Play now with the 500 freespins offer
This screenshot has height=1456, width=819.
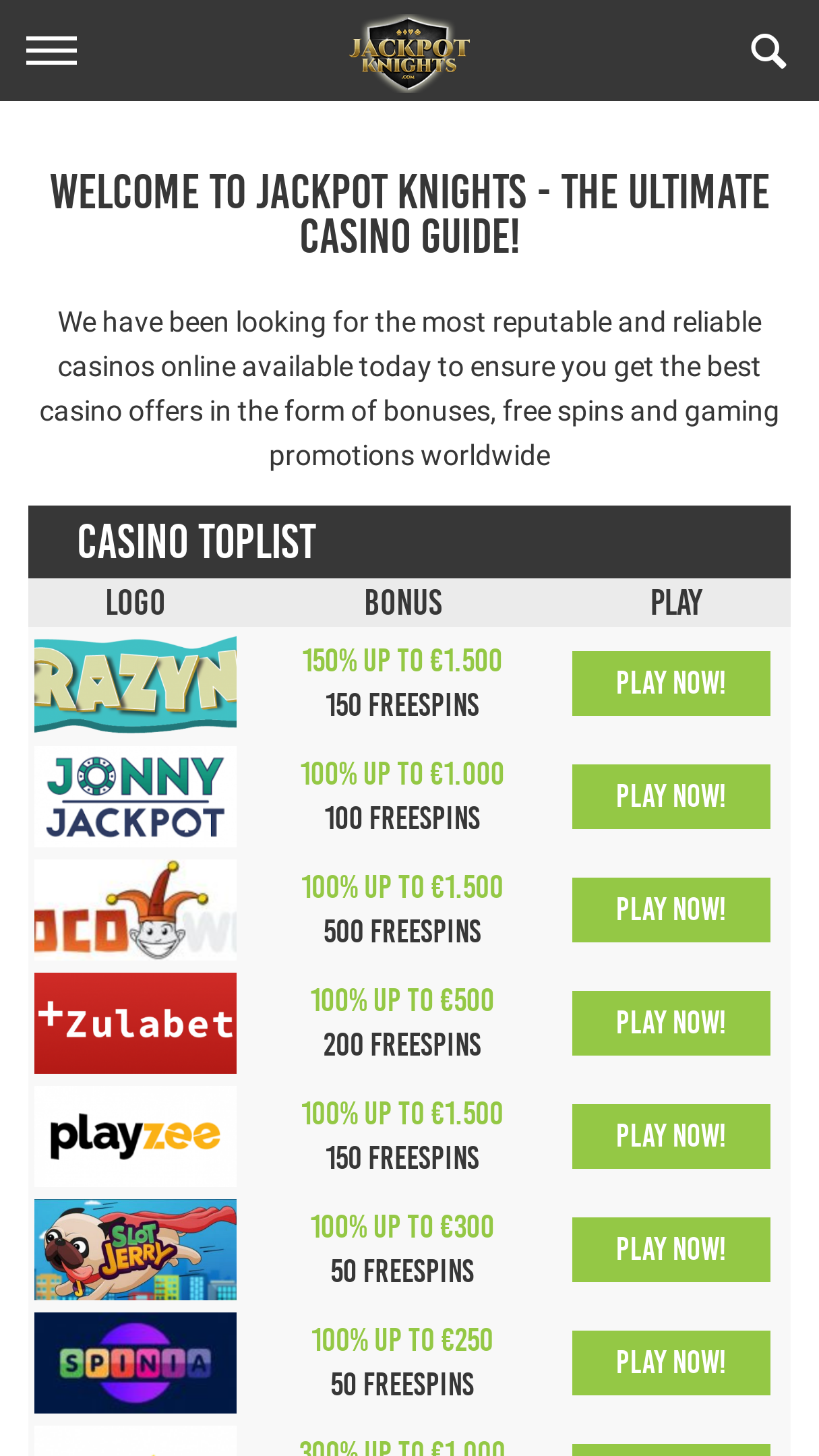pos(671,910)
